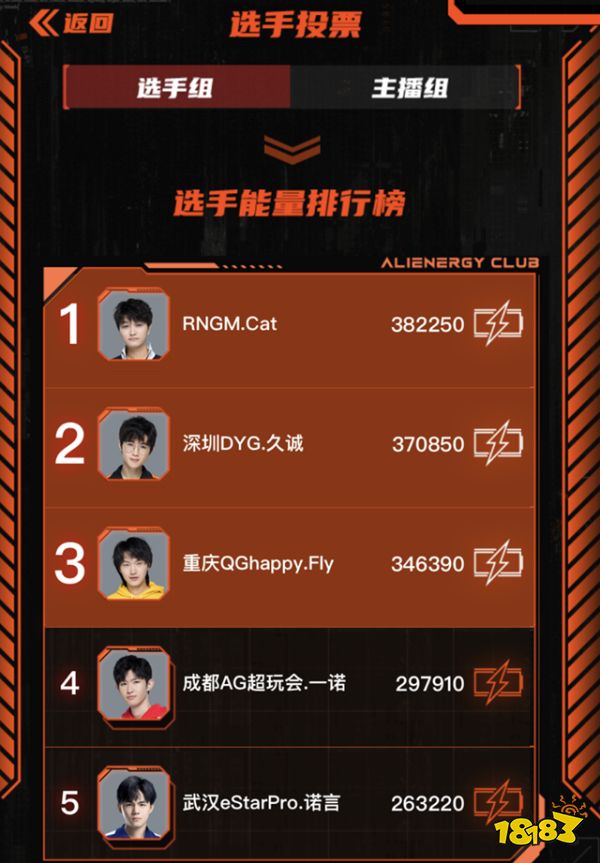Tap the energy icon for 深圳DYG.久诚

pos(498,443)
